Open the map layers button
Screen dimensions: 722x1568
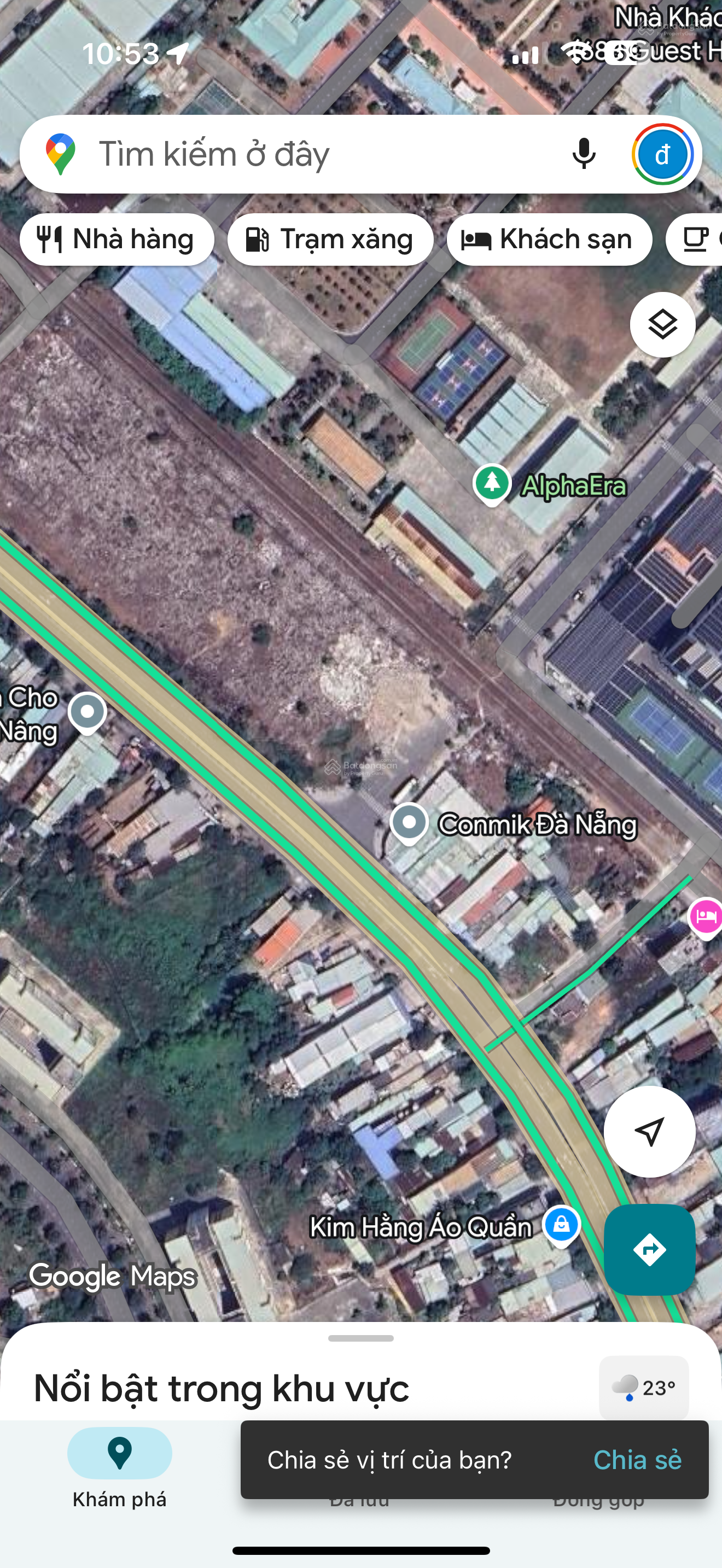662,324
